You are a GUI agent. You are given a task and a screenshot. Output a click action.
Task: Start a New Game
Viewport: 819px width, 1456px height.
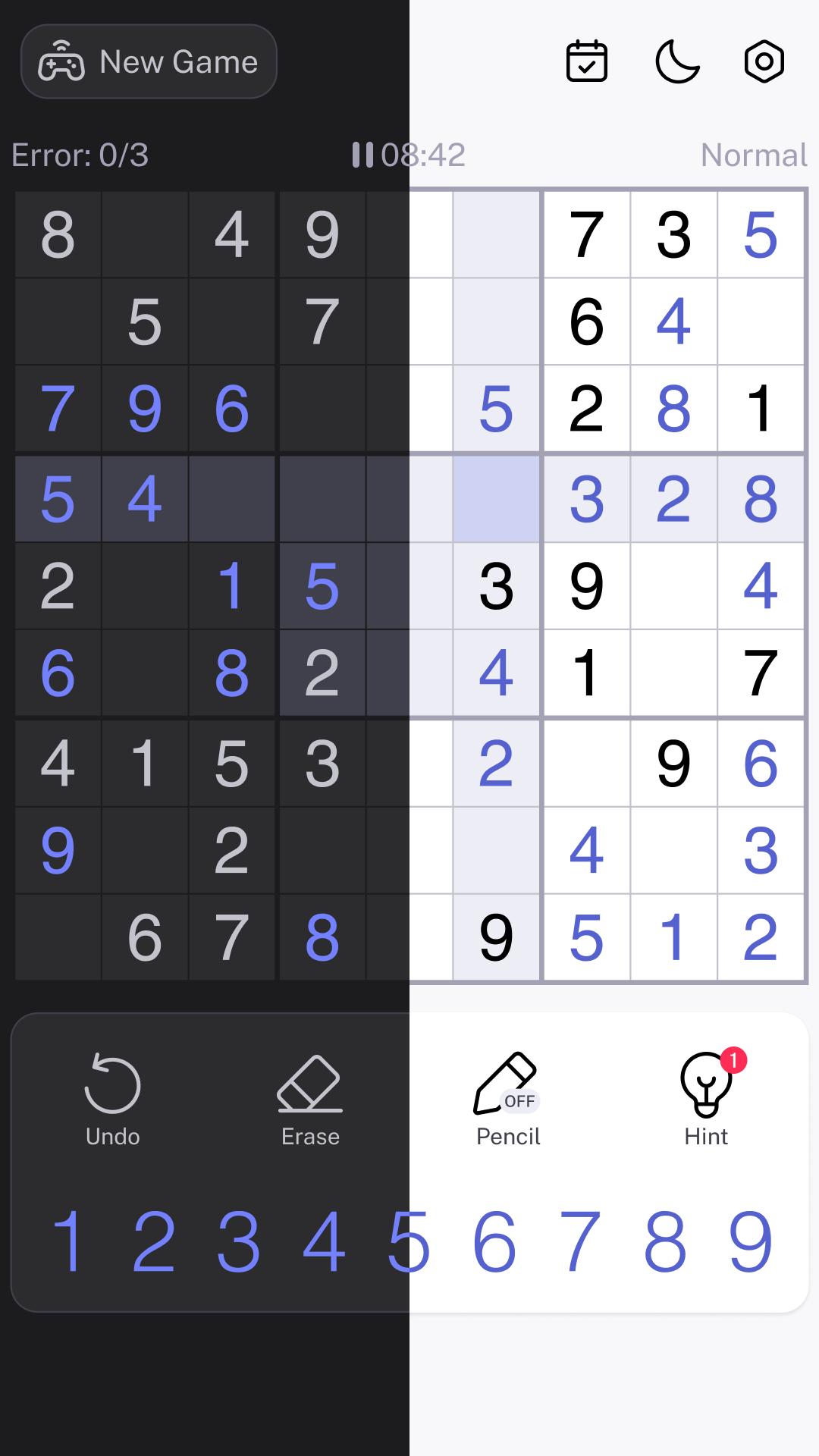(149, 61)
